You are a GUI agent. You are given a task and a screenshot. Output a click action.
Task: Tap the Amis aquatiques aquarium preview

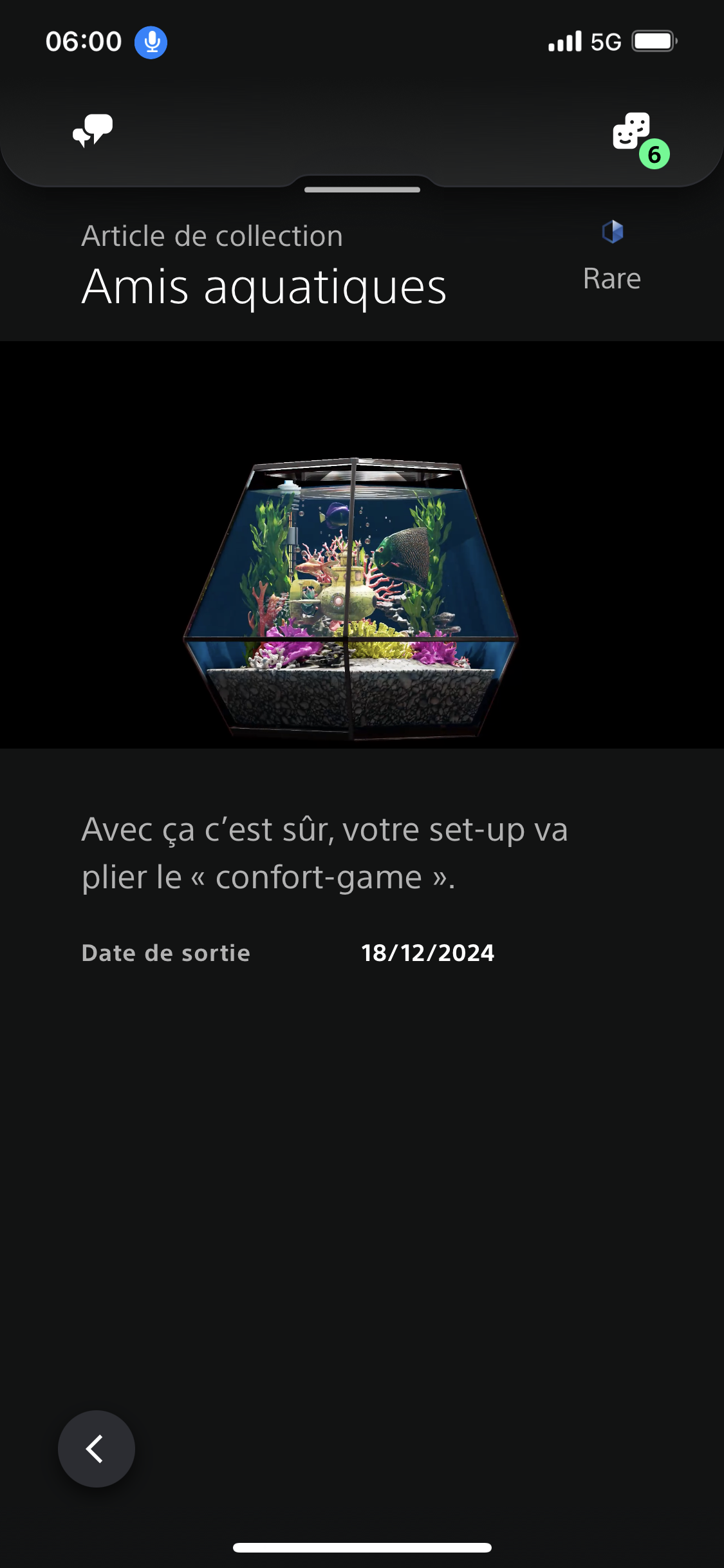pos(351,599)
